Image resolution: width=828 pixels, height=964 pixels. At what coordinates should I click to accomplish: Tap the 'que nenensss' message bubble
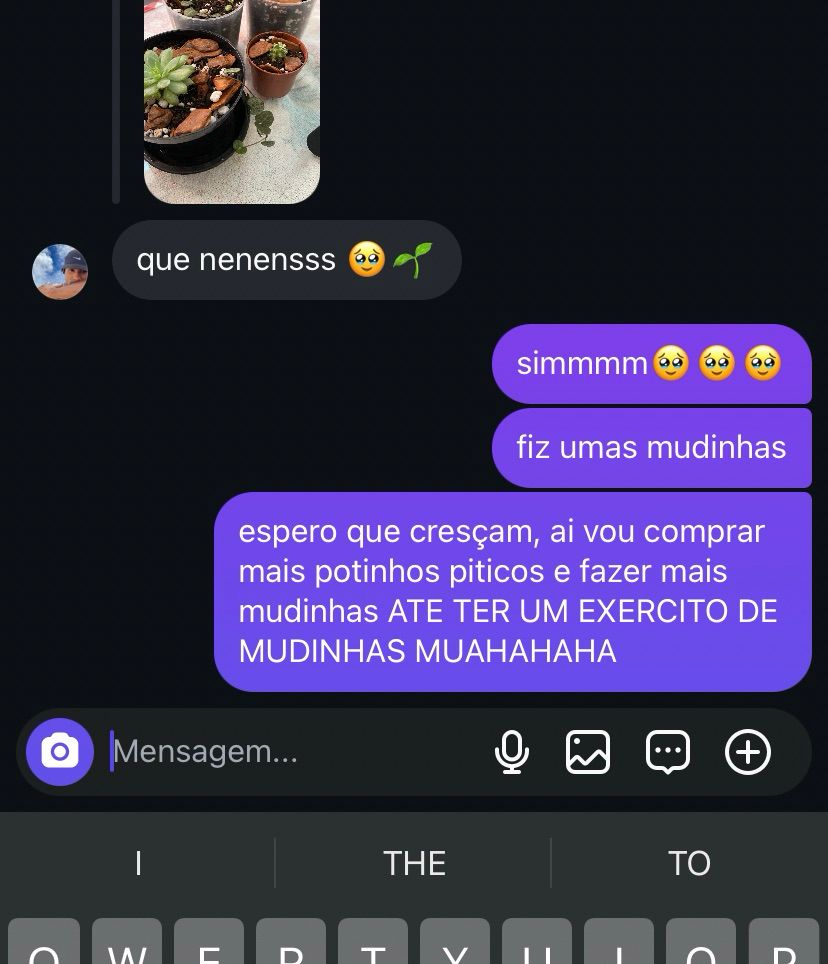(x=287, y=259)
